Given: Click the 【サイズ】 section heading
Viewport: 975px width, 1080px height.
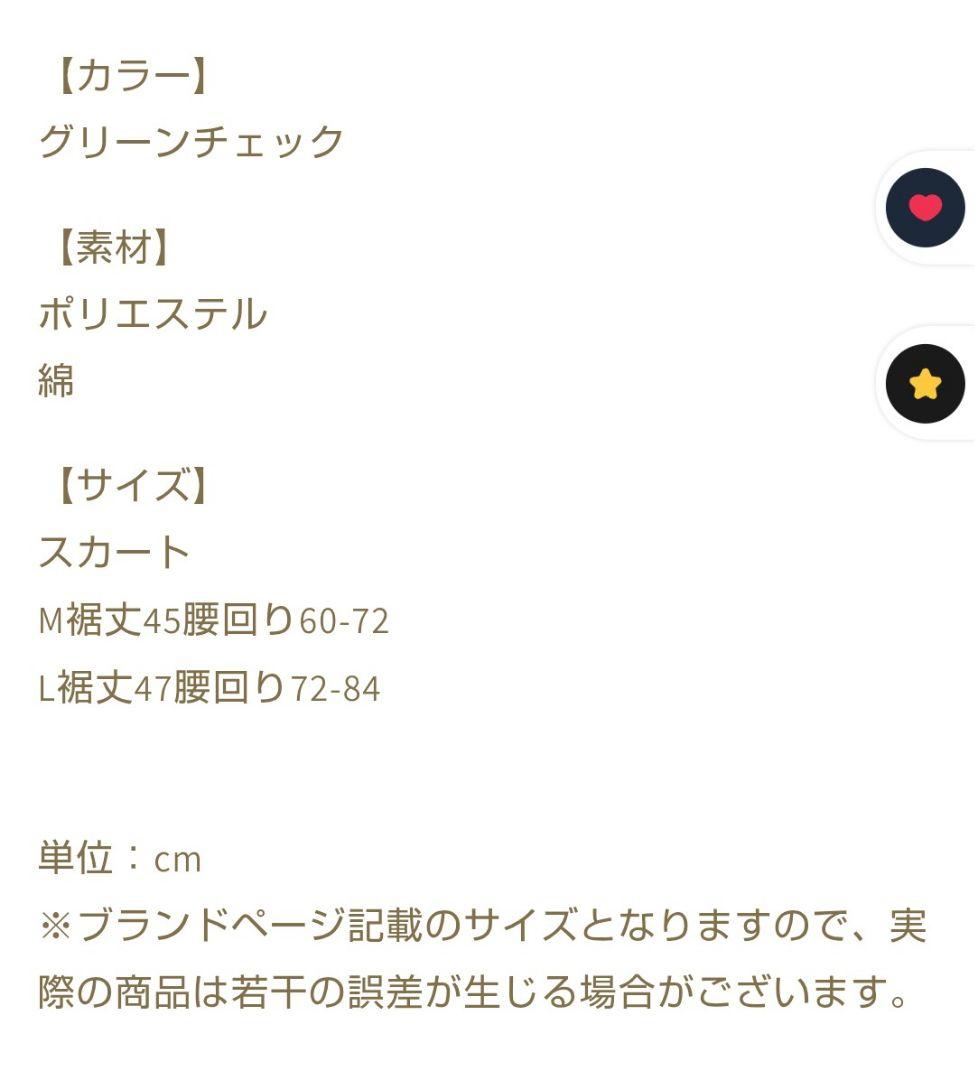Looking at the screenshot, I should pyautogui.click(x=133, y=484).
